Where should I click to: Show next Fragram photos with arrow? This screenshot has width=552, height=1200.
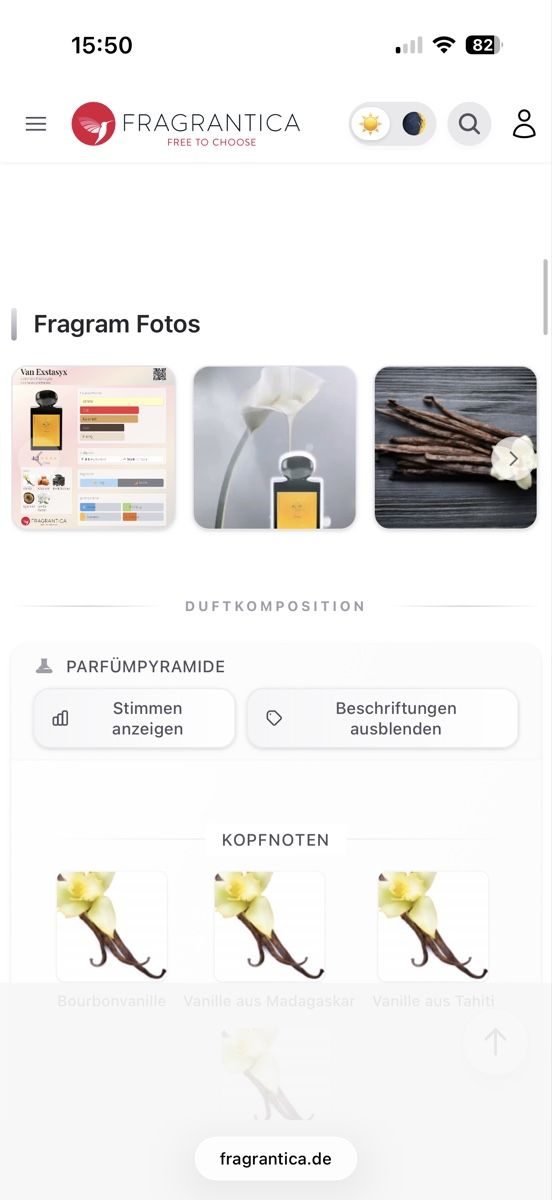(513, 459)
